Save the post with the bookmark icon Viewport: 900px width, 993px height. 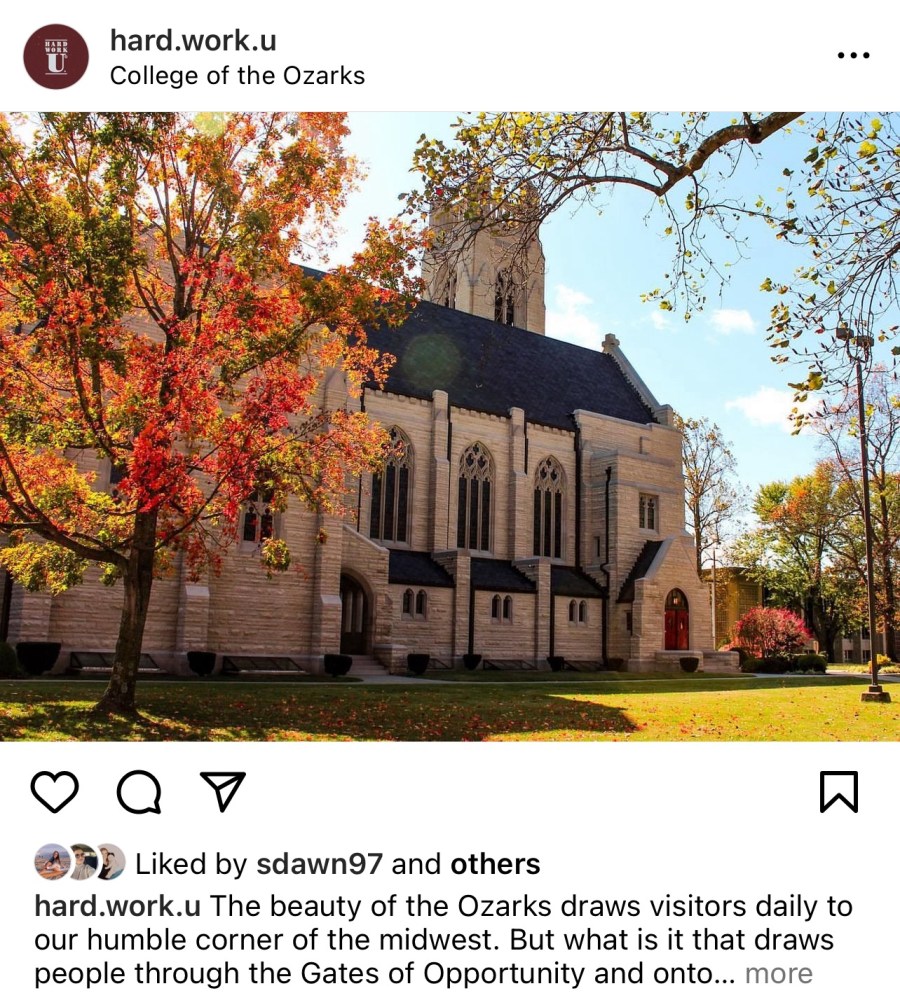838,792
